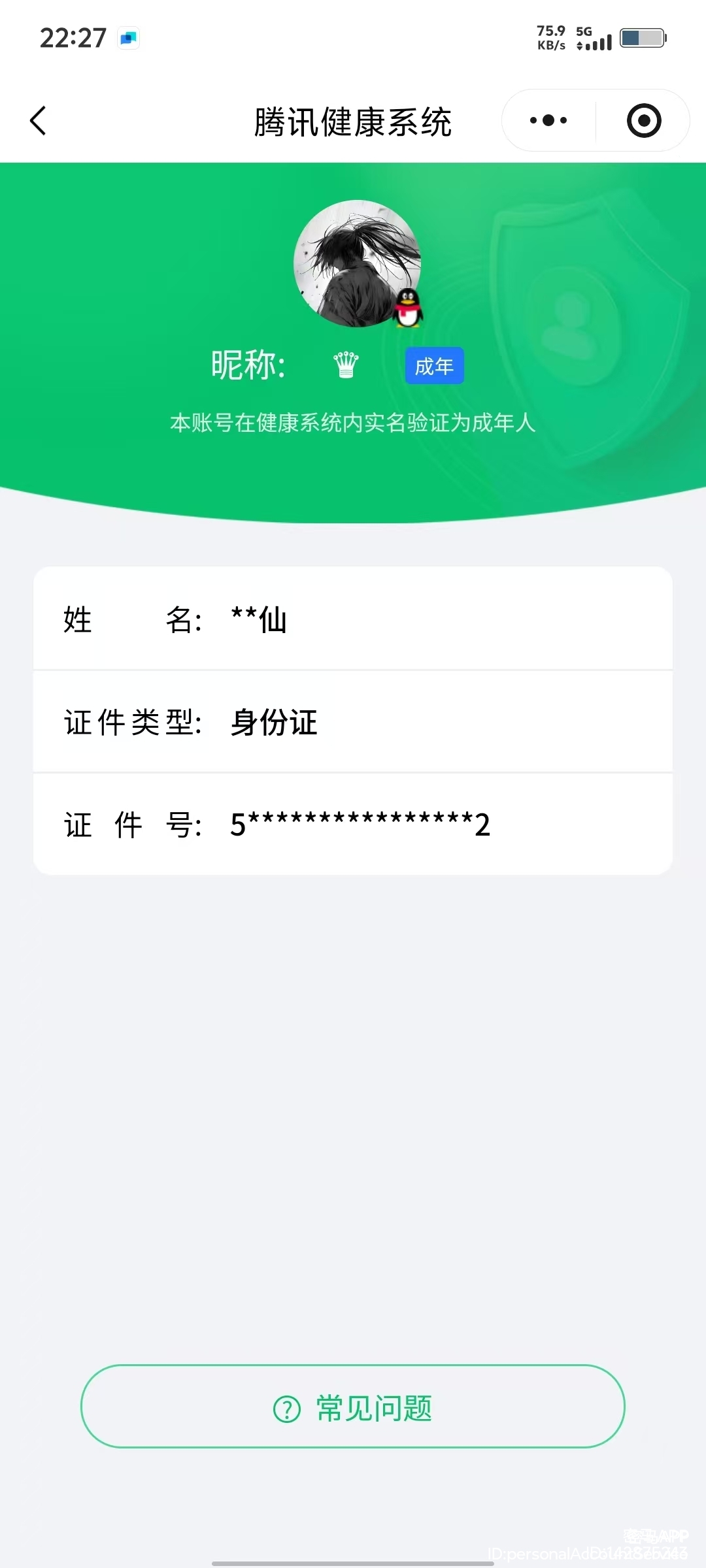Tap the masked 证件号 ID number field
706x1568 pixels.
[x=360, y=825]
